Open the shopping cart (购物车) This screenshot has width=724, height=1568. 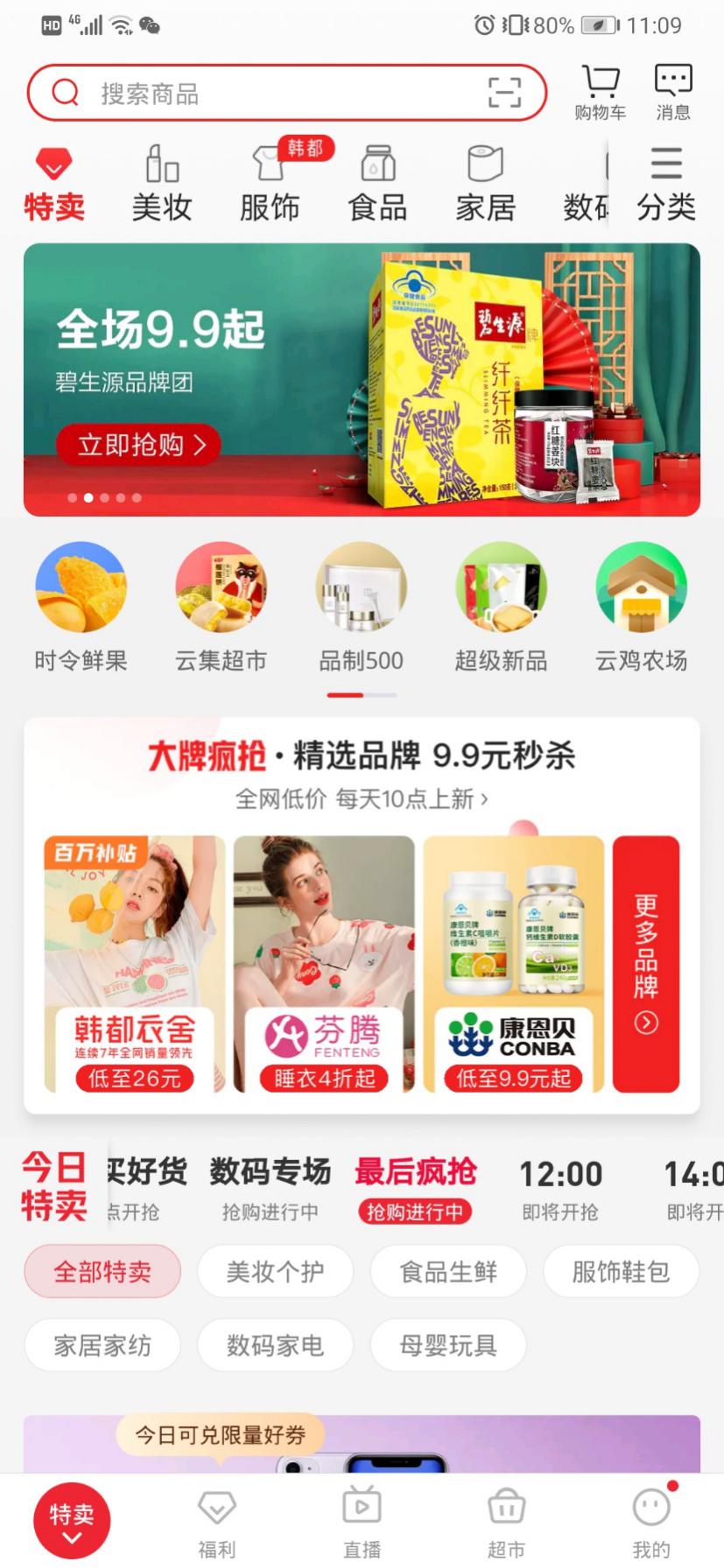point(599,90)
